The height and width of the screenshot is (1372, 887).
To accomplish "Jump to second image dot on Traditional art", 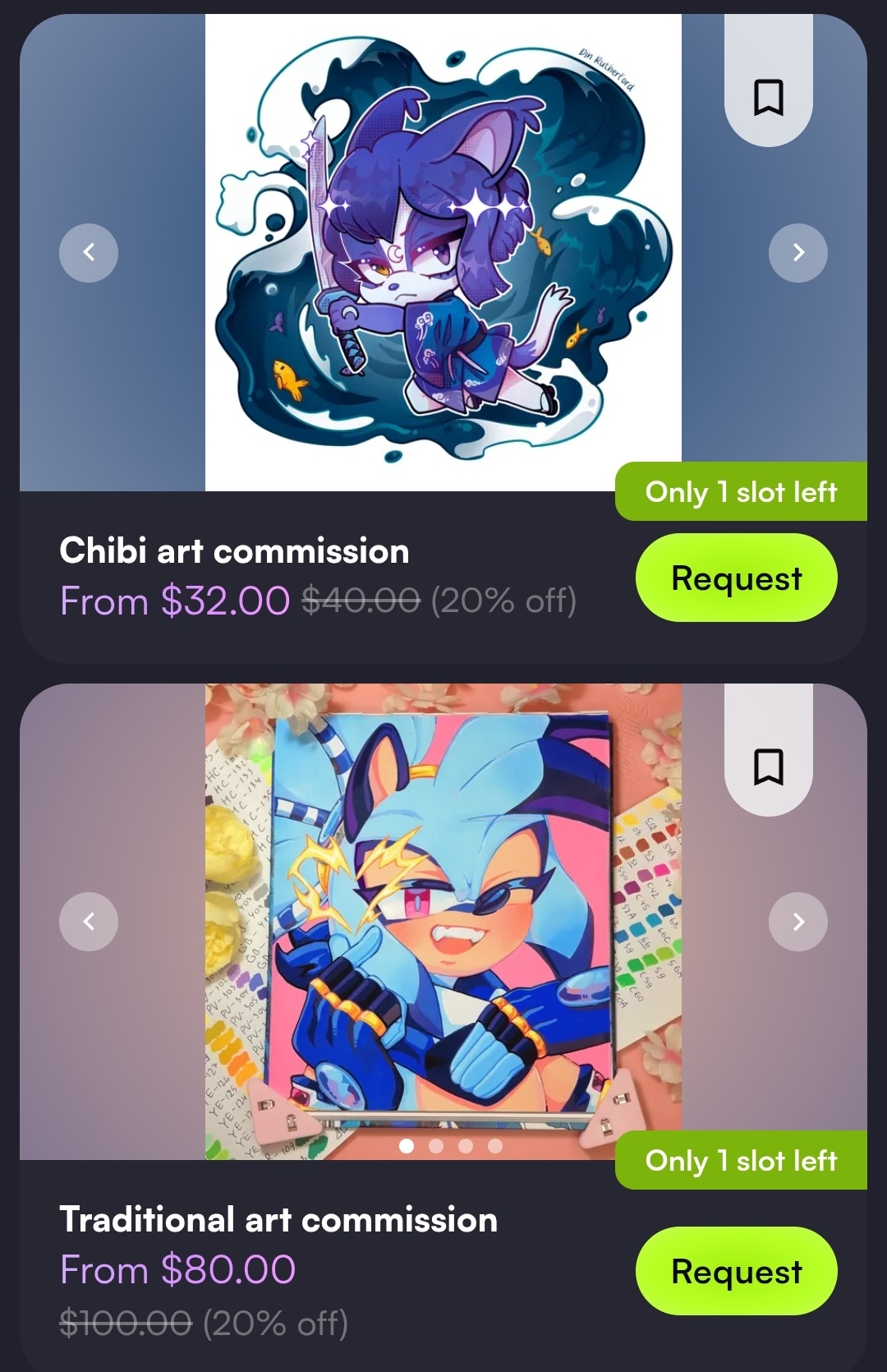I will [436, 1146].
